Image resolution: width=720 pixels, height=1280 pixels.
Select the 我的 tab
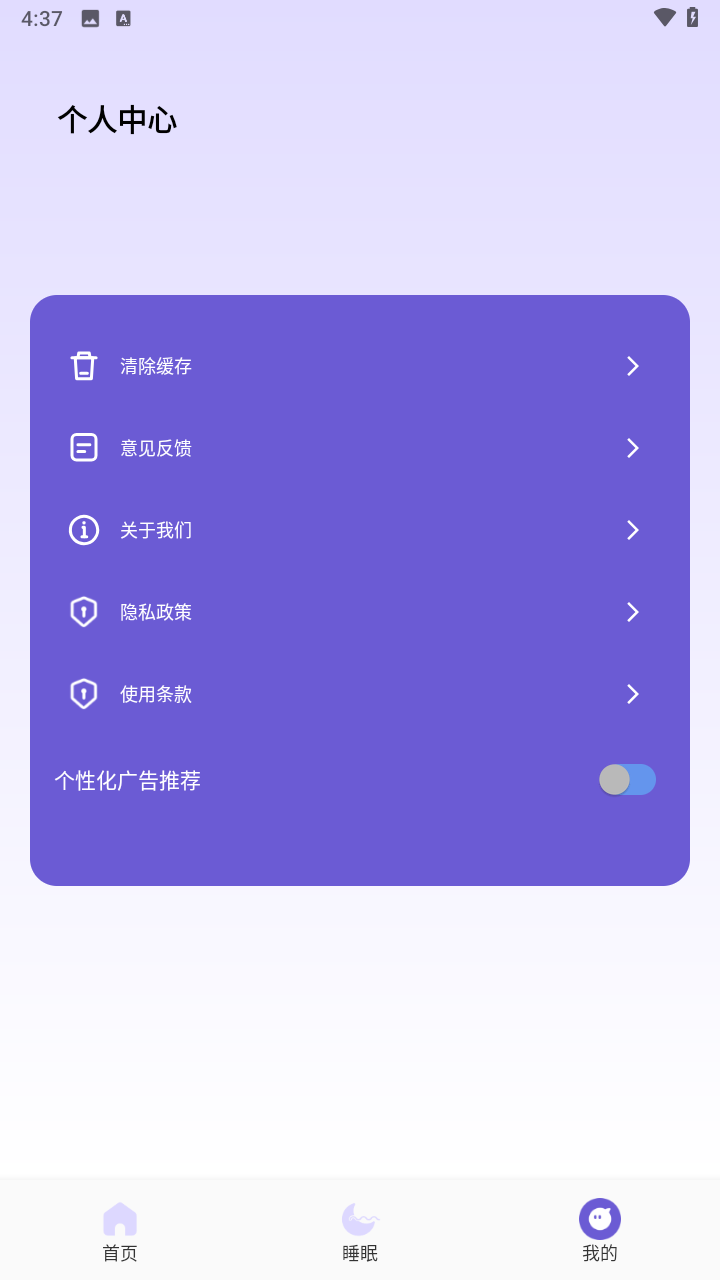600,1230
